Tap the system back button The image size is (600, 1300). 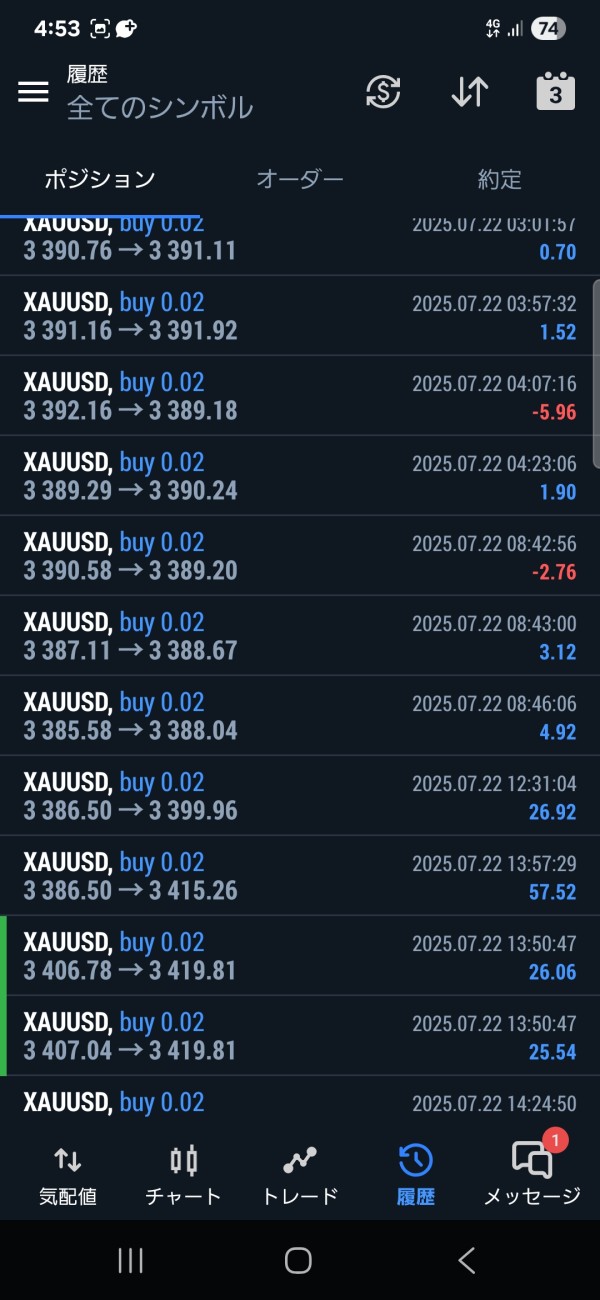tap(466, 1260)
